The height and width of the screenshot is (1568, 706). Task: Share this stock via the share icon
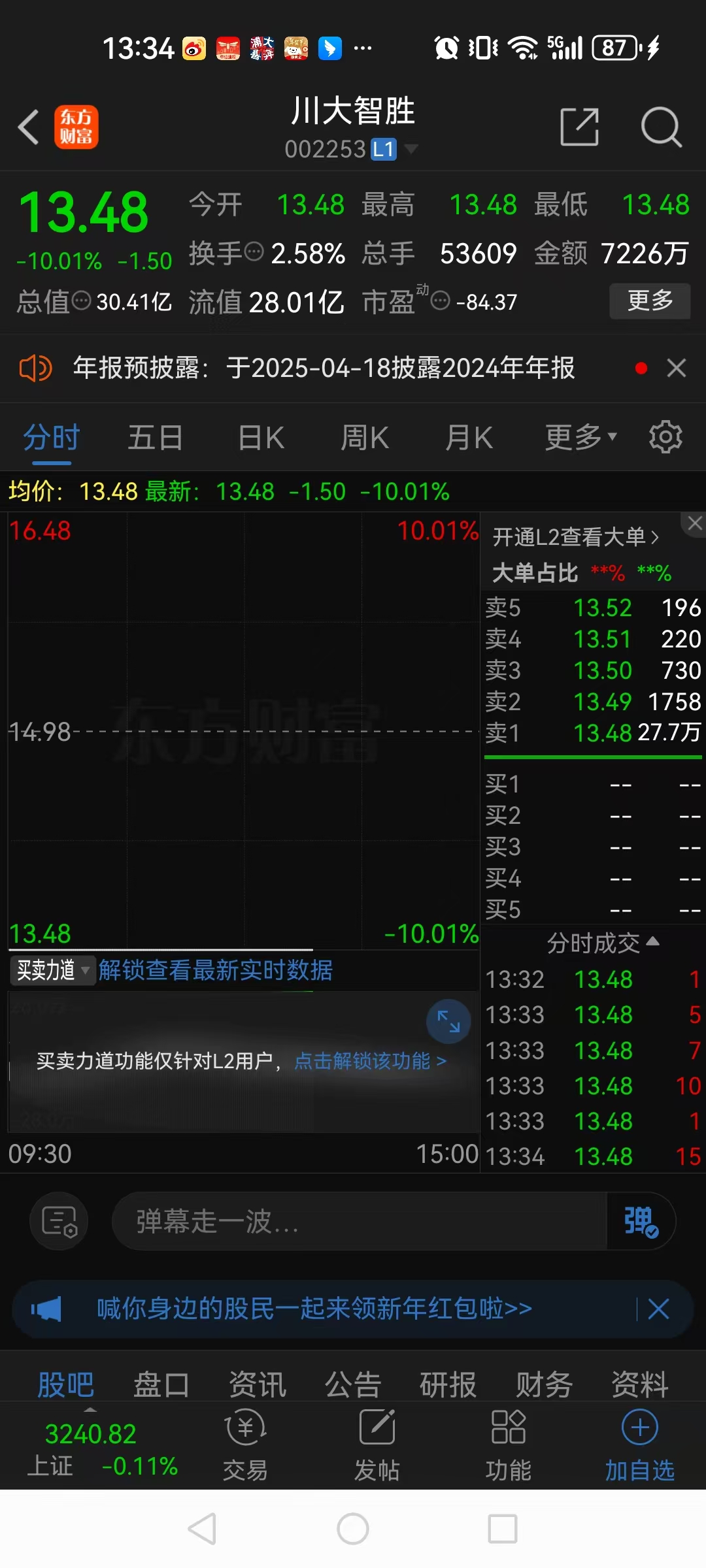tap(579, 126)
